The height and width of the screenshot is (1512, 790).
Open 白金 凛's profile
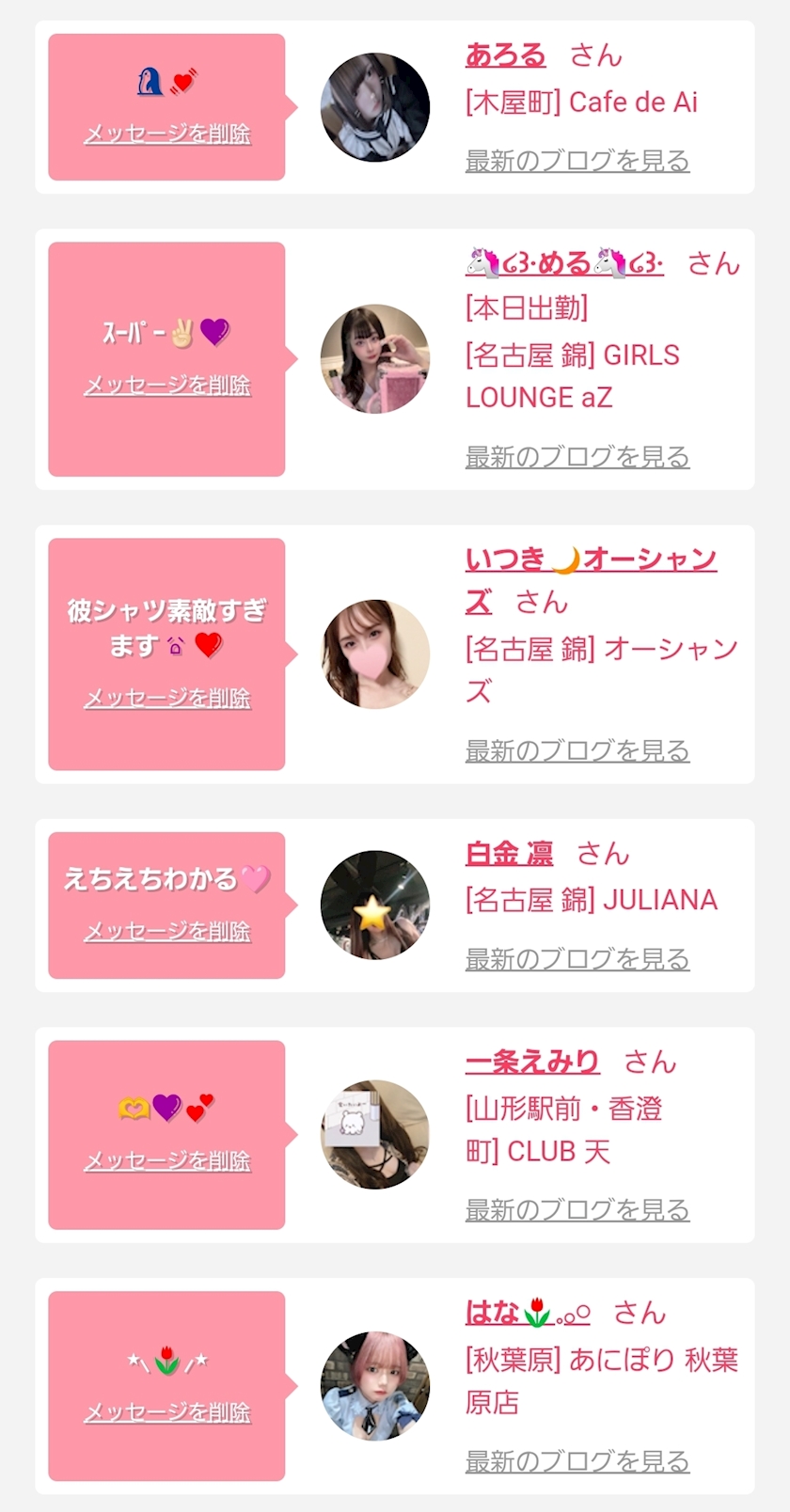pos(509,854)
